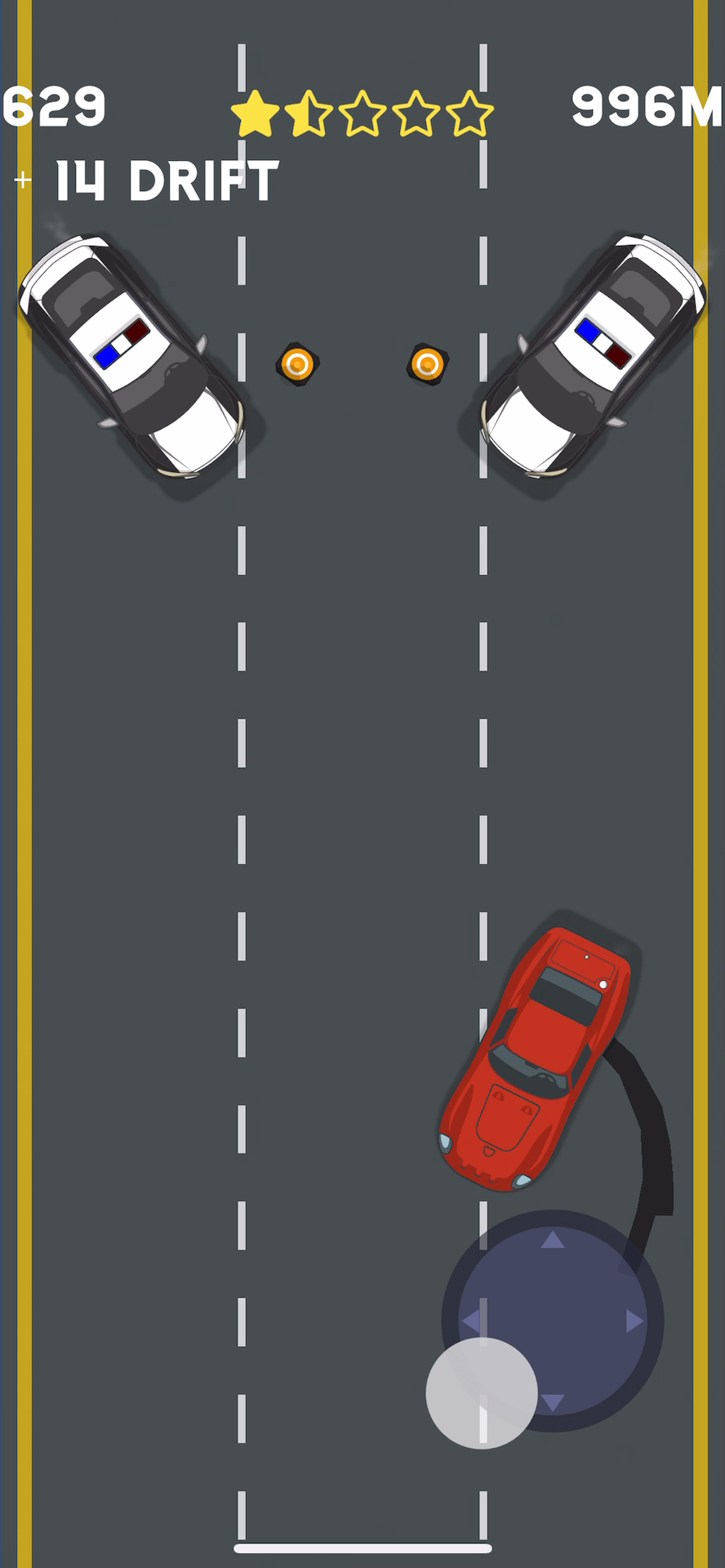
Task: Tap the joystick's down arrow
Action: (553, 1402)
